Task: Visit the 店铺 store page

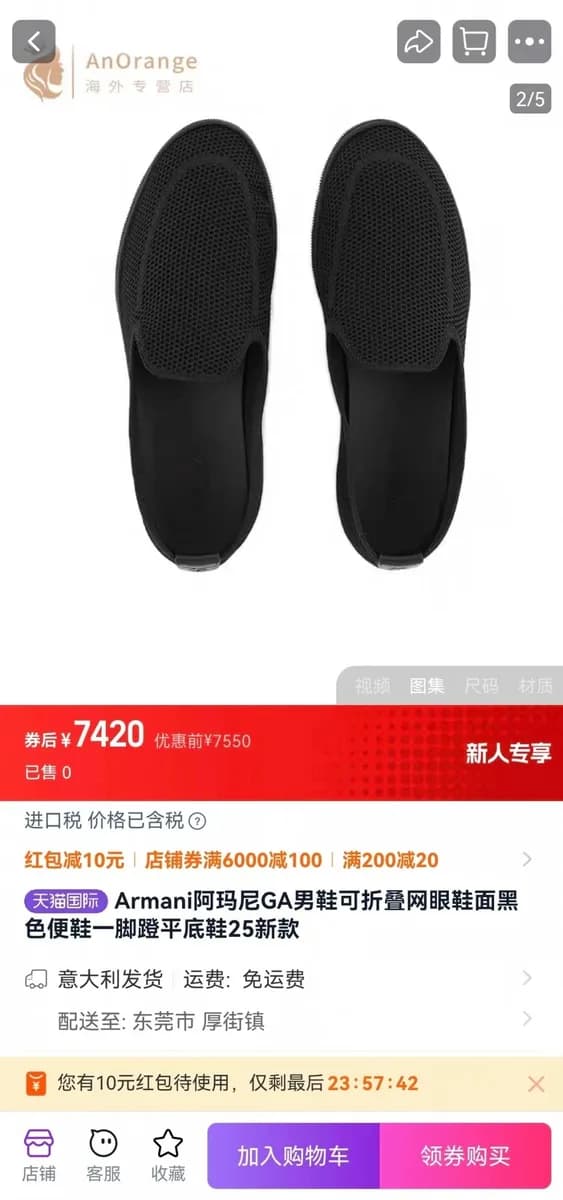Action: [x=39, y=1155]
